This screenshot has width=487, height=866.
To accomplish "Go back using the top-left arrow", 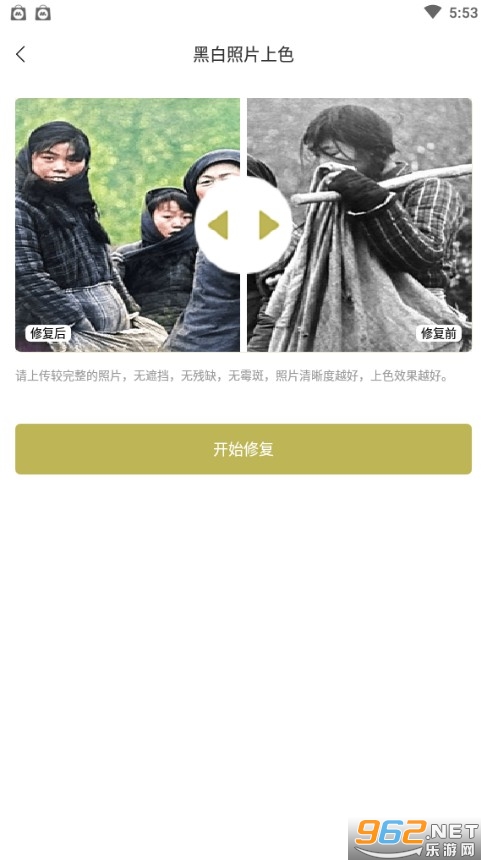I will click(21, 54).
